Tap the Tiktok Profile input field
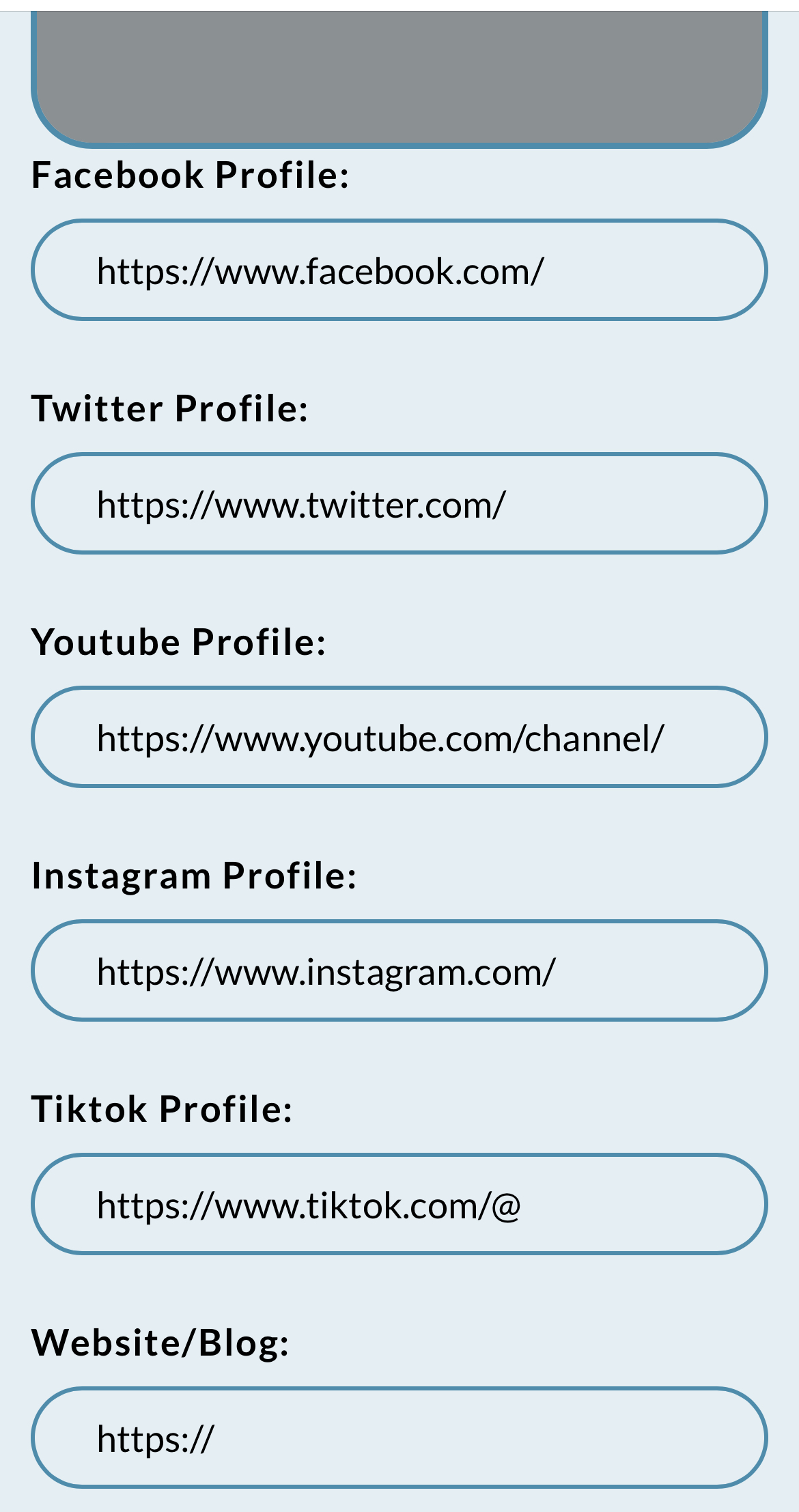Image resolution: width=799 pixels, height=1512 pixels. [x=399, y=1204]
